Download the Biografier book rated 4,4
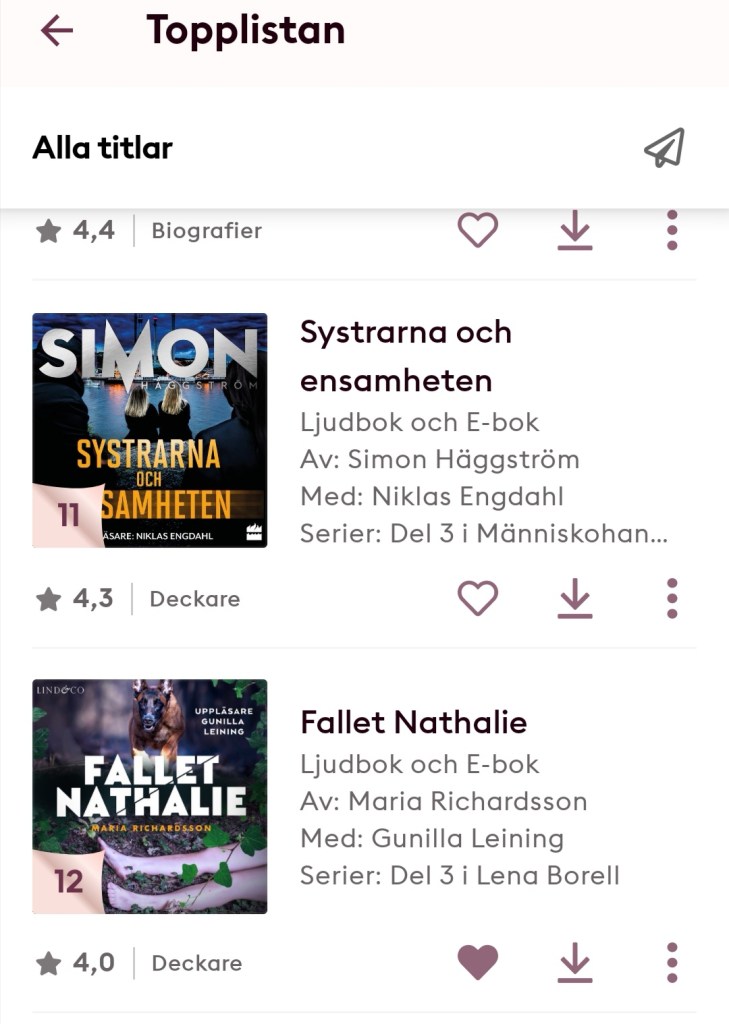The image size is (729, 1024). pyautogui.click(x=575, y=231)
